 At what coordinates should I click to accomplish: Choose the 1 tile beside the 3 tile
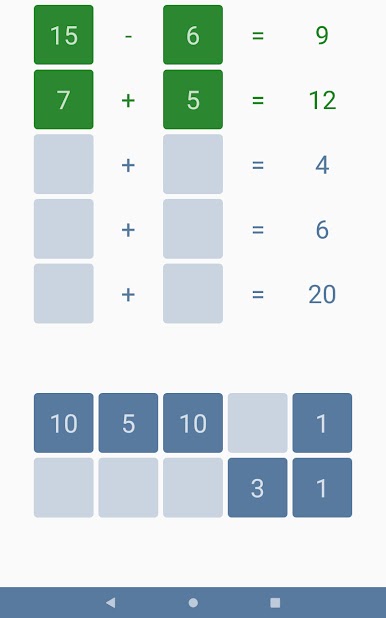pos(322,488)
